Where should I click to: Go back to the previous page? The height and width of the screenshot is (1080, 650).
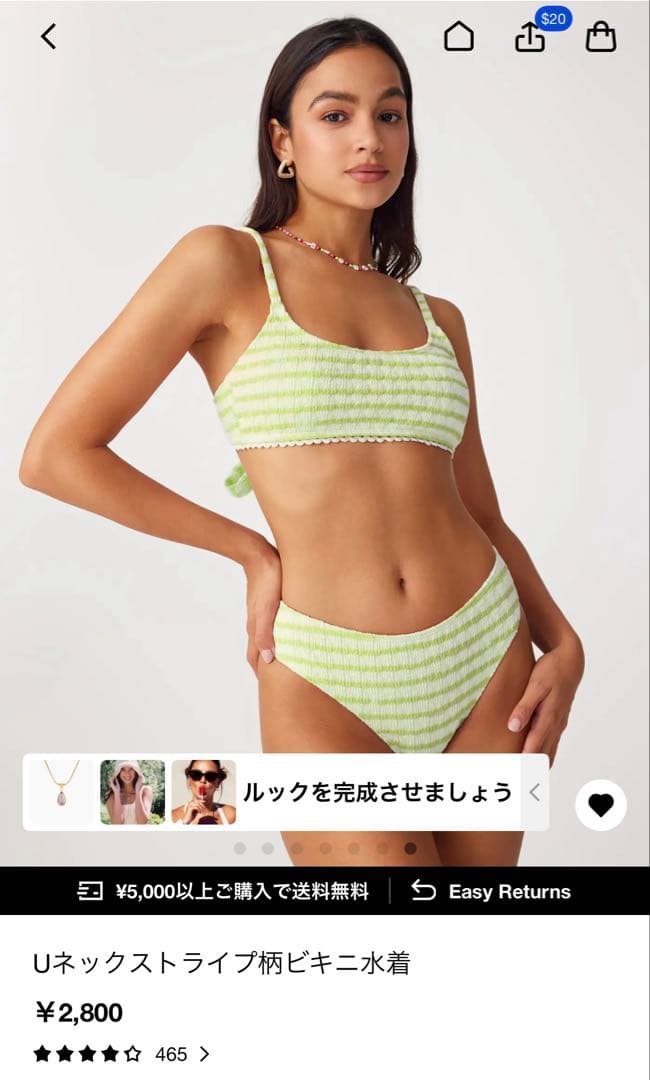[x=48, y=37]
